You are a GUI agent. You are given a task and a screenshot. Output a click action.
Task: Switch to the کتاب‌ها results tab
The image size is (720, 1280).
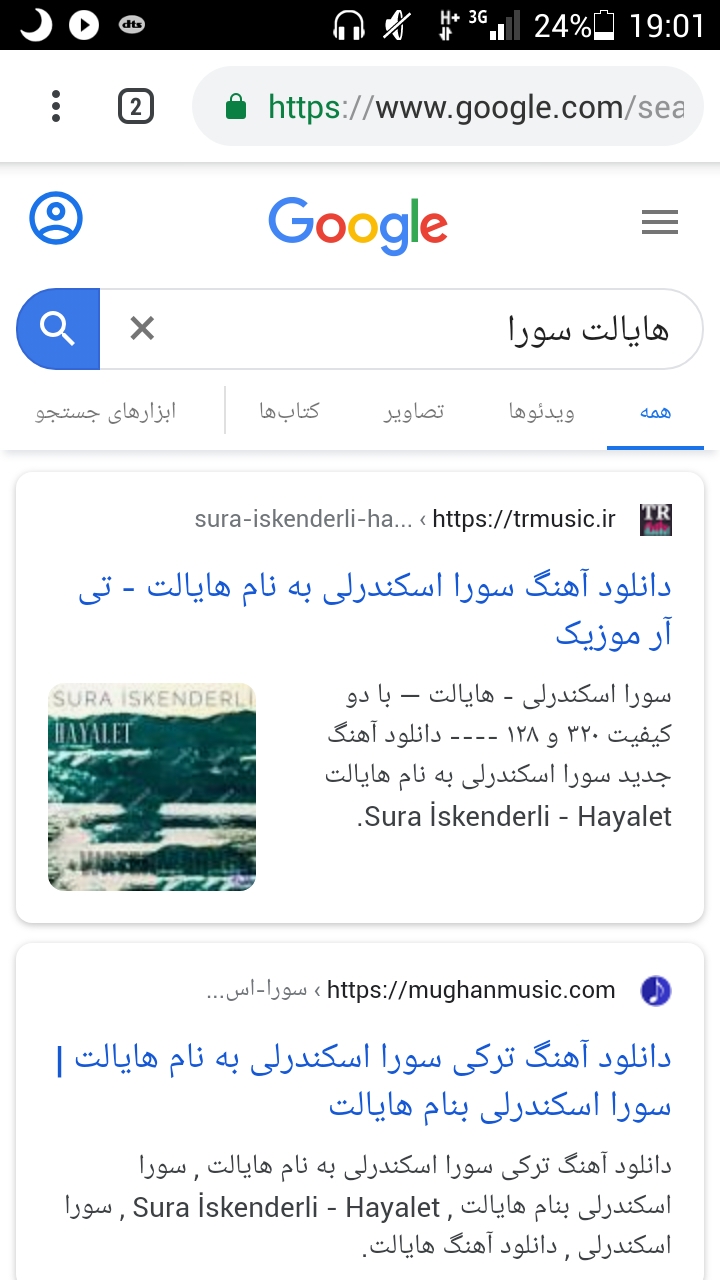(289, 412)
